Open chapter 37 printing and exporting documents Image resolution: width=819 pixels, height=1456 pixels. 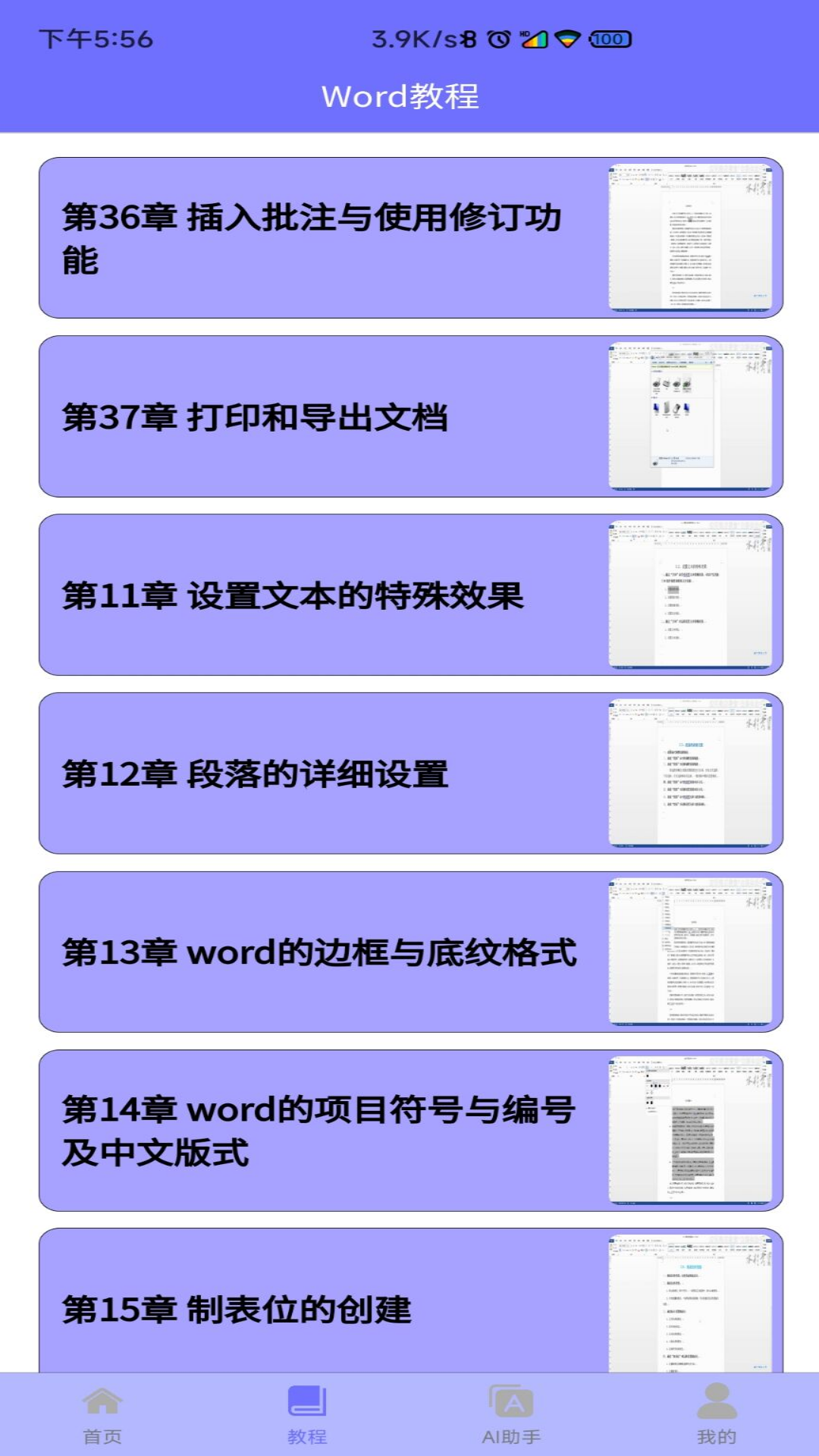(409, 416)
